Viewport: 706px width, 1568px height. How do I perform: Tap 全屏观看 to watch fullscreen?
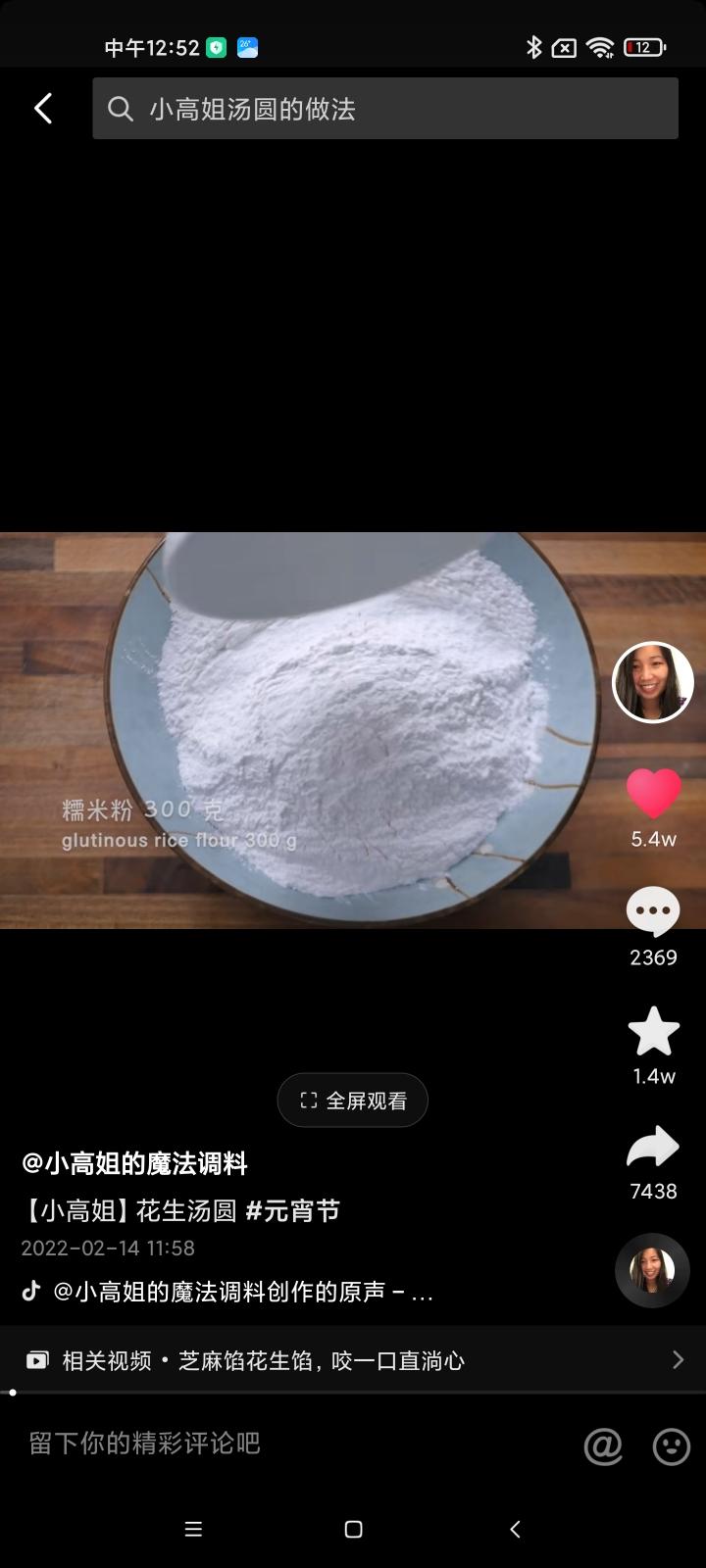pos(353,1101)
